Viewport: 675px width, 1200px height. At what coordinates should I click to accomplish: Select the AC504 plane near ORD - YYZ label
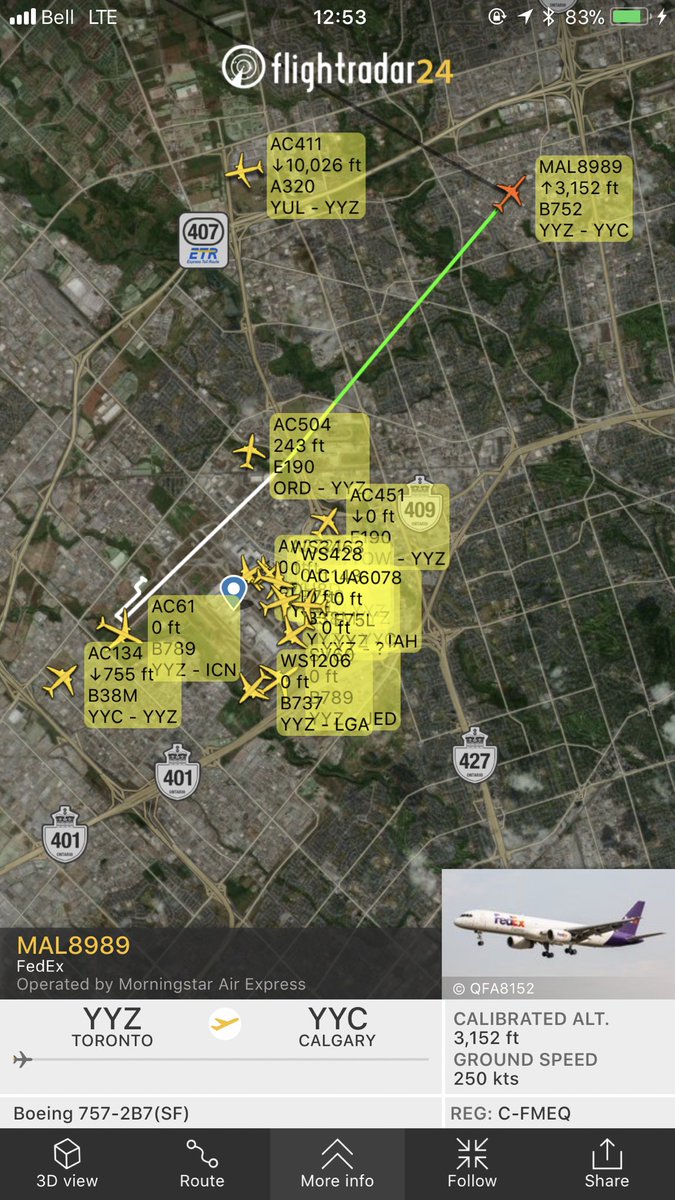tap(250, 451)
